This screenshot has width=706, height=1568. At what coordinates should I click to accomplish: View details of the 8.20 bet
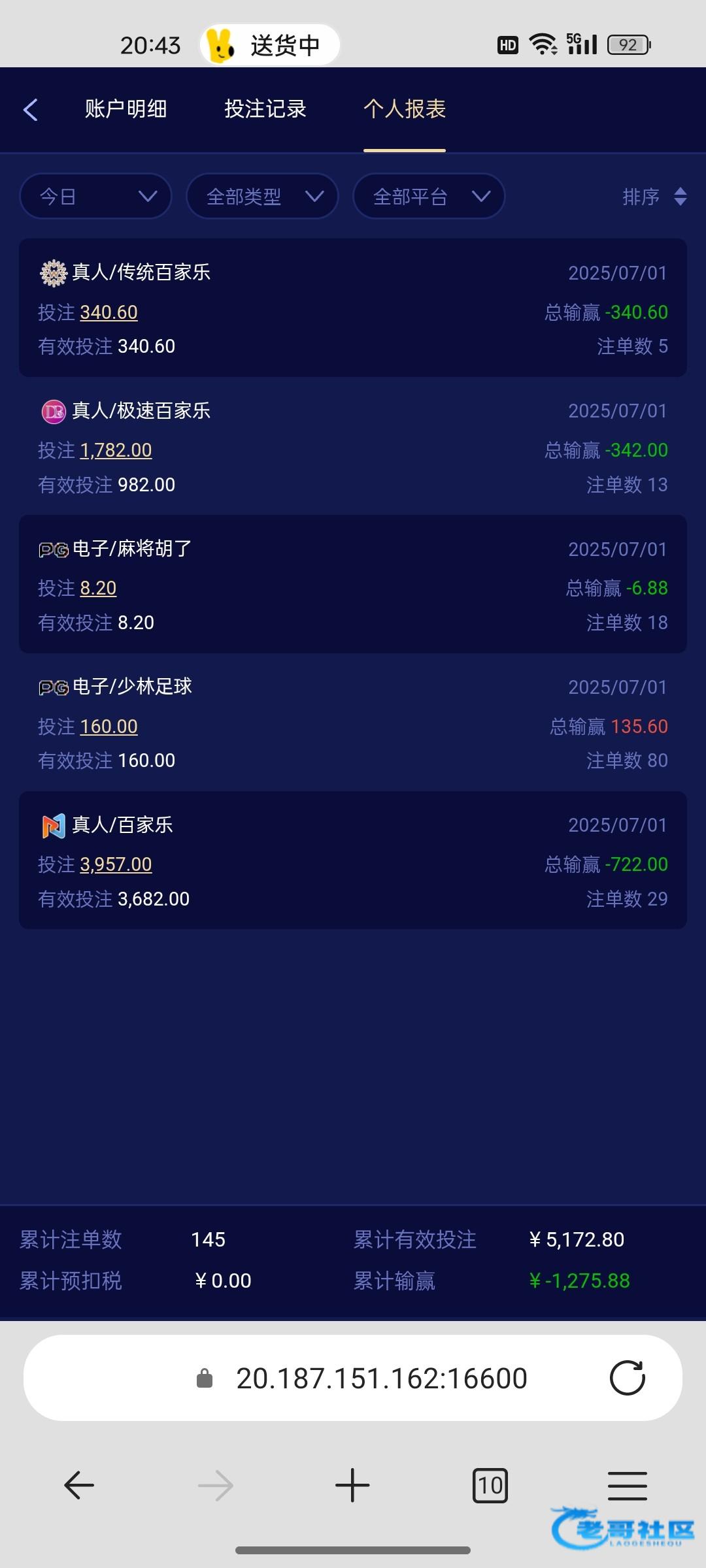pyautogui.click(x=98, y=588)
